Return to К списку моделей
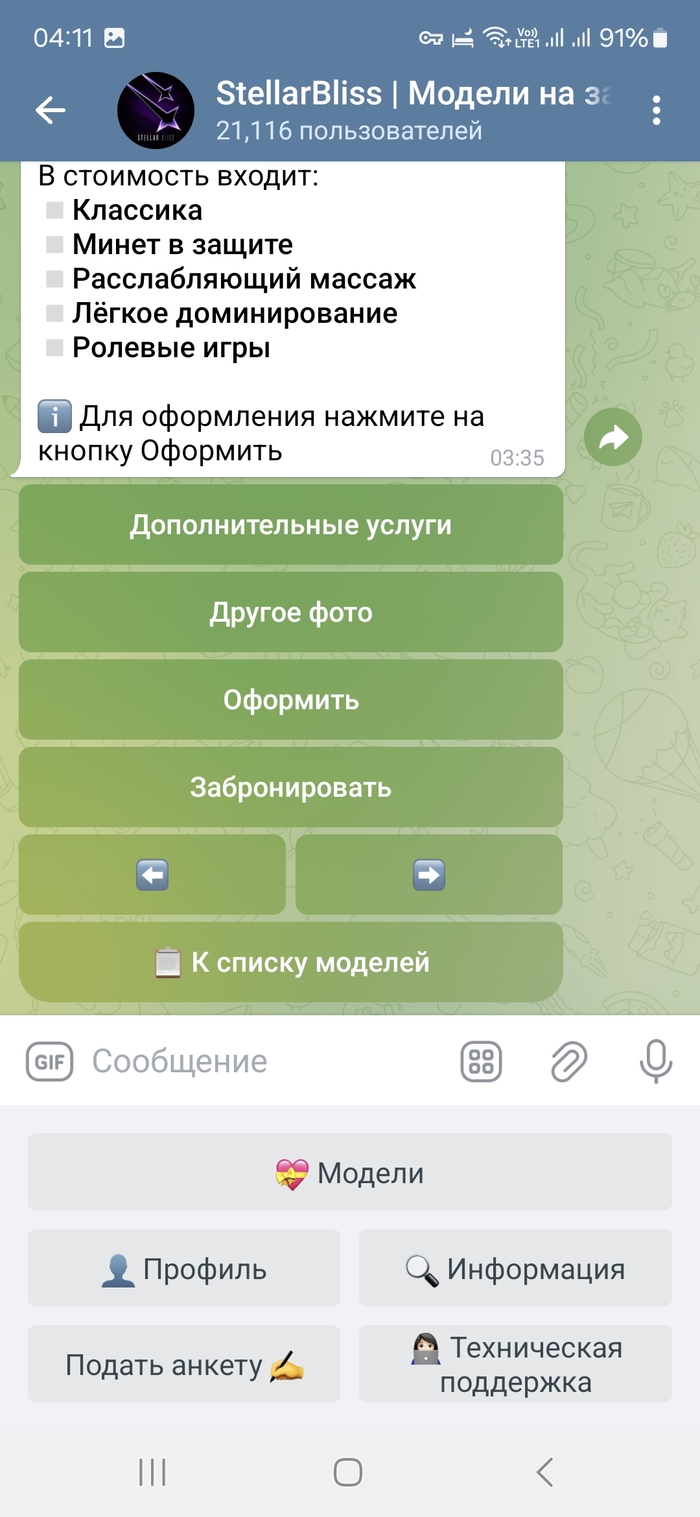The height and width of the screenshot is (1517, 700). pyautogui.click(x=291, y=962)
